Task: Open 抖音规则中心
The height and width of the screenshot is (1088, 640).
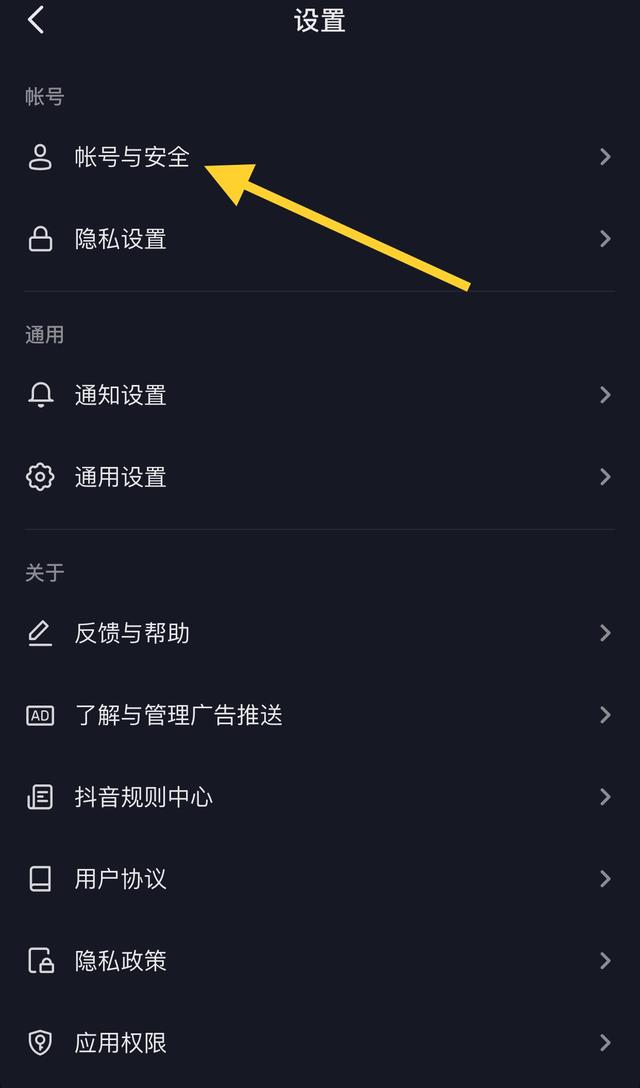Action: (143, 797)
